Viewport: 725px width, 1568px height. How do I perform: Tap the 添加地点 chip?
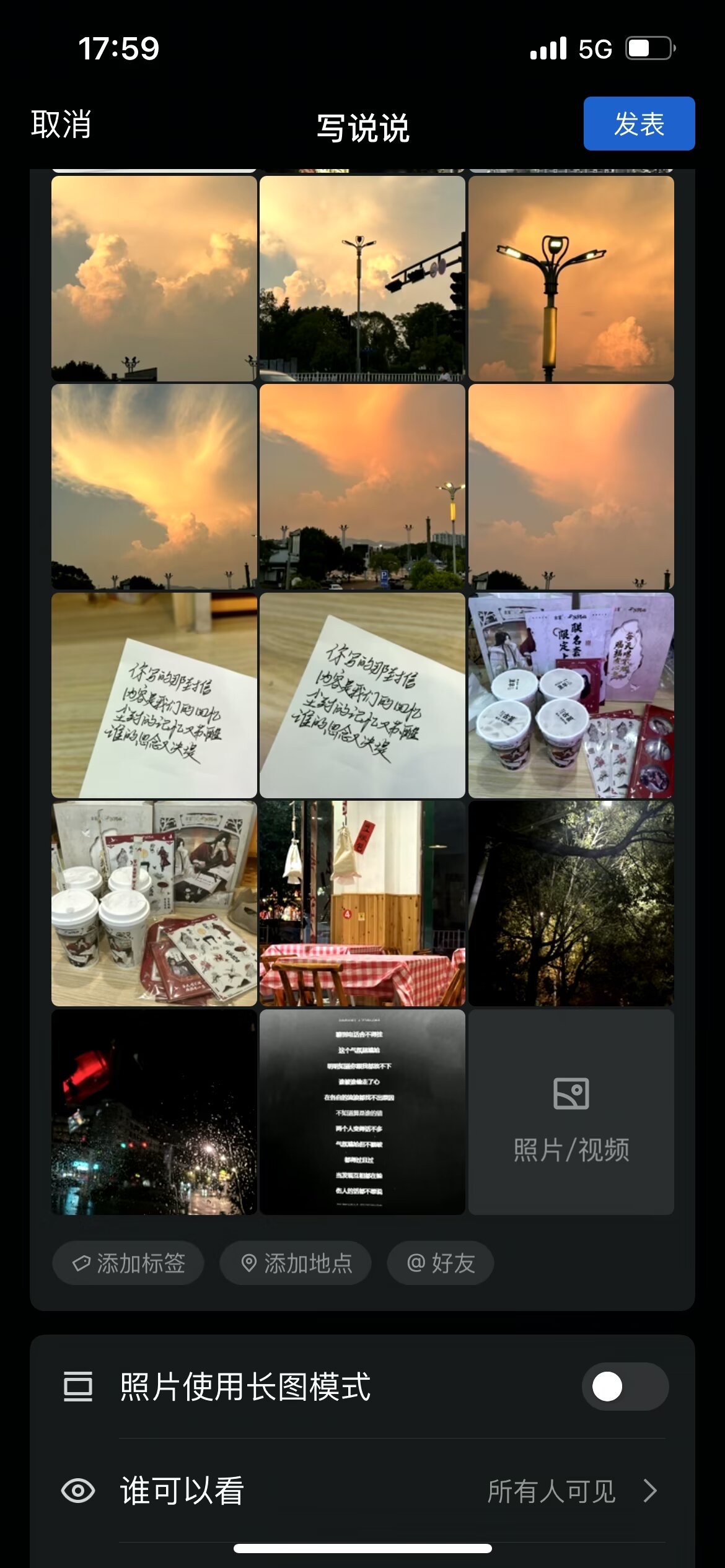pyautogui.click(x=296, y=1263)
